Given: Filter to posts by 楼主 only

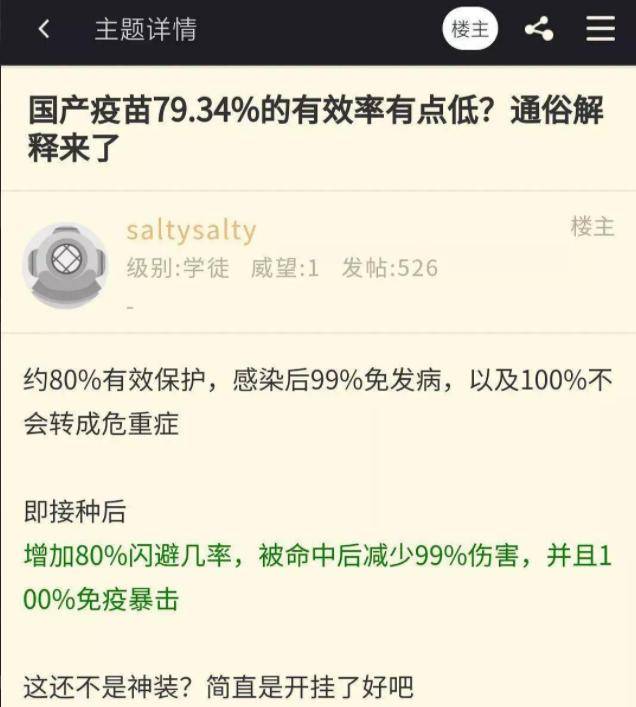Looking at the screenshot, I should [x=470, y=30].
